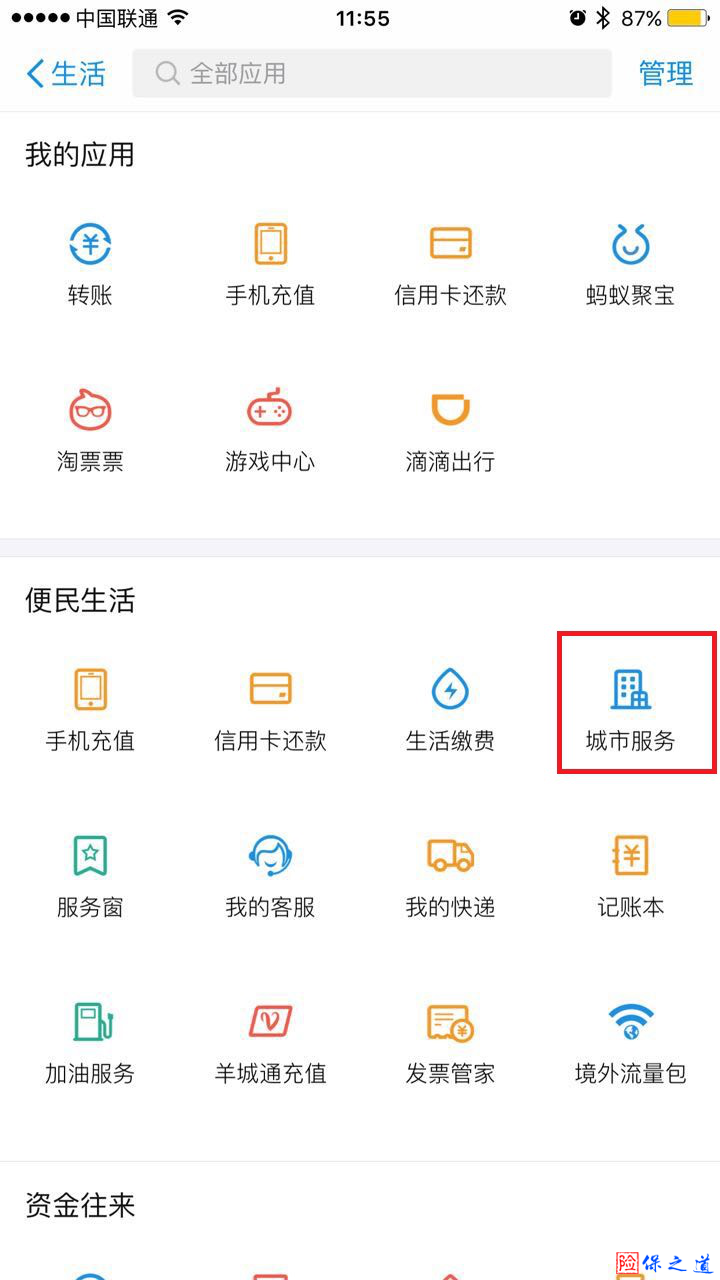Open 淘票票 tickets
This screenshot has width=720, height=1280.
click(x=90, y=430)
